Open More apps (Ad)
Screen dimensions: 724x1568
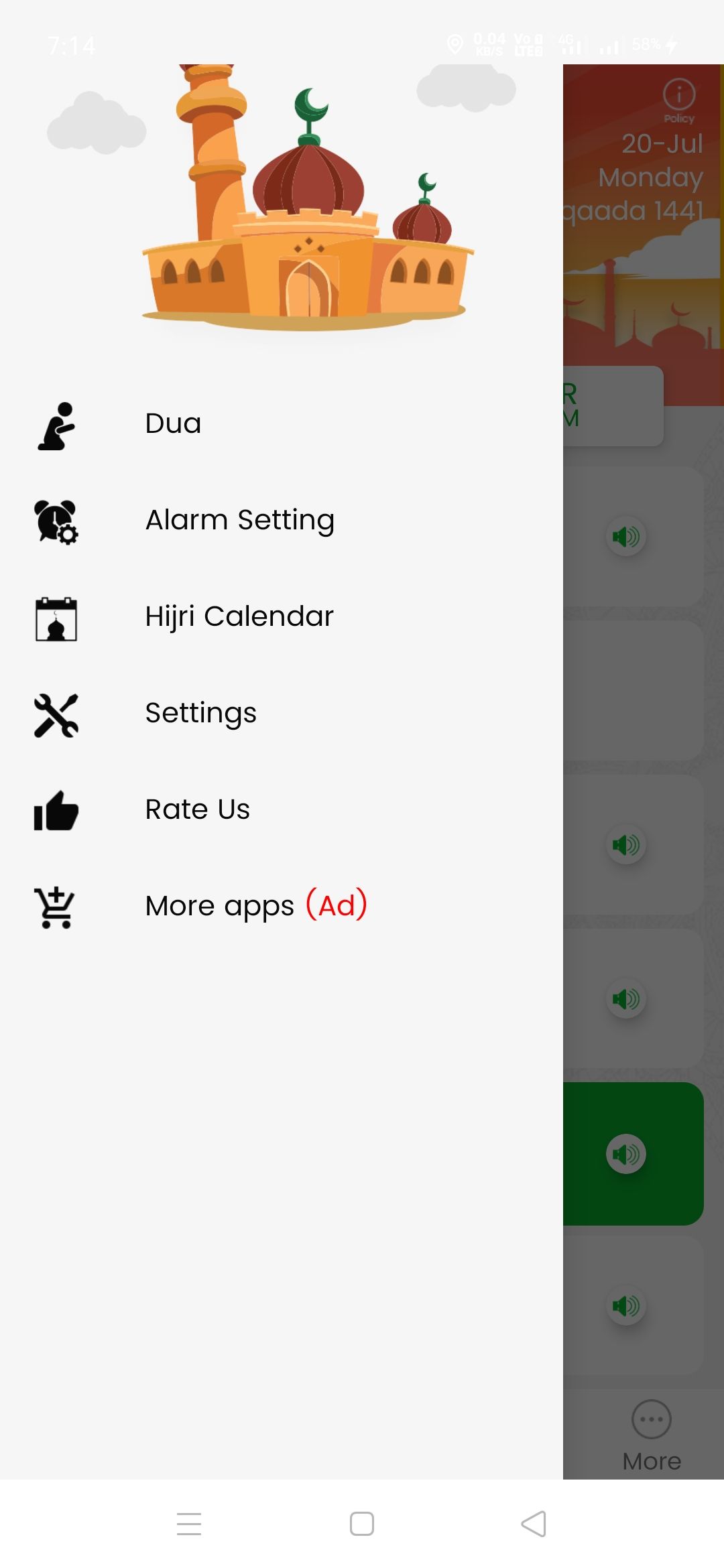(255, 907)
